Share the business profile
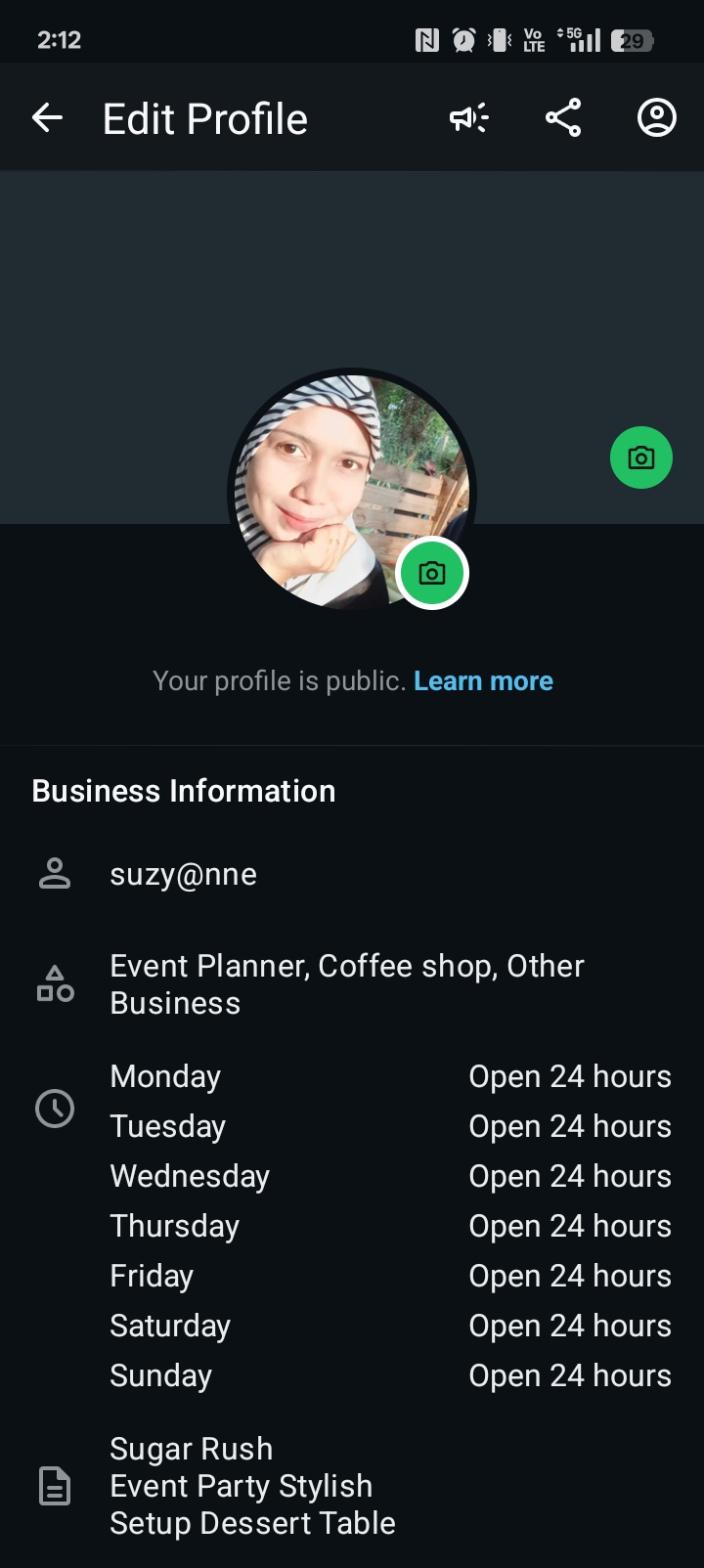This screenshot has height=1568, width=704. coord(563,118)
